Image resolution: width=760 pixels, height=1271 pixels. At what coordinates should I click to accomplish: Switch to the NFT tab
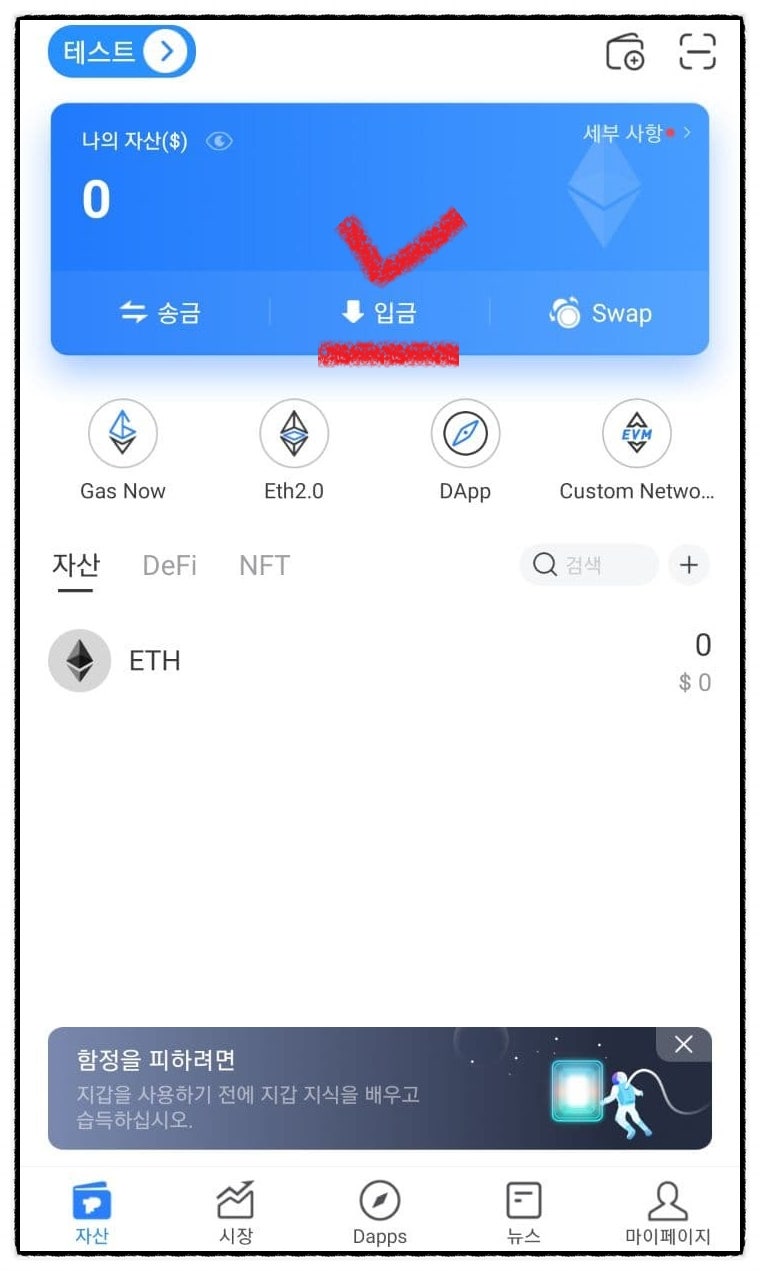(263, 565)
